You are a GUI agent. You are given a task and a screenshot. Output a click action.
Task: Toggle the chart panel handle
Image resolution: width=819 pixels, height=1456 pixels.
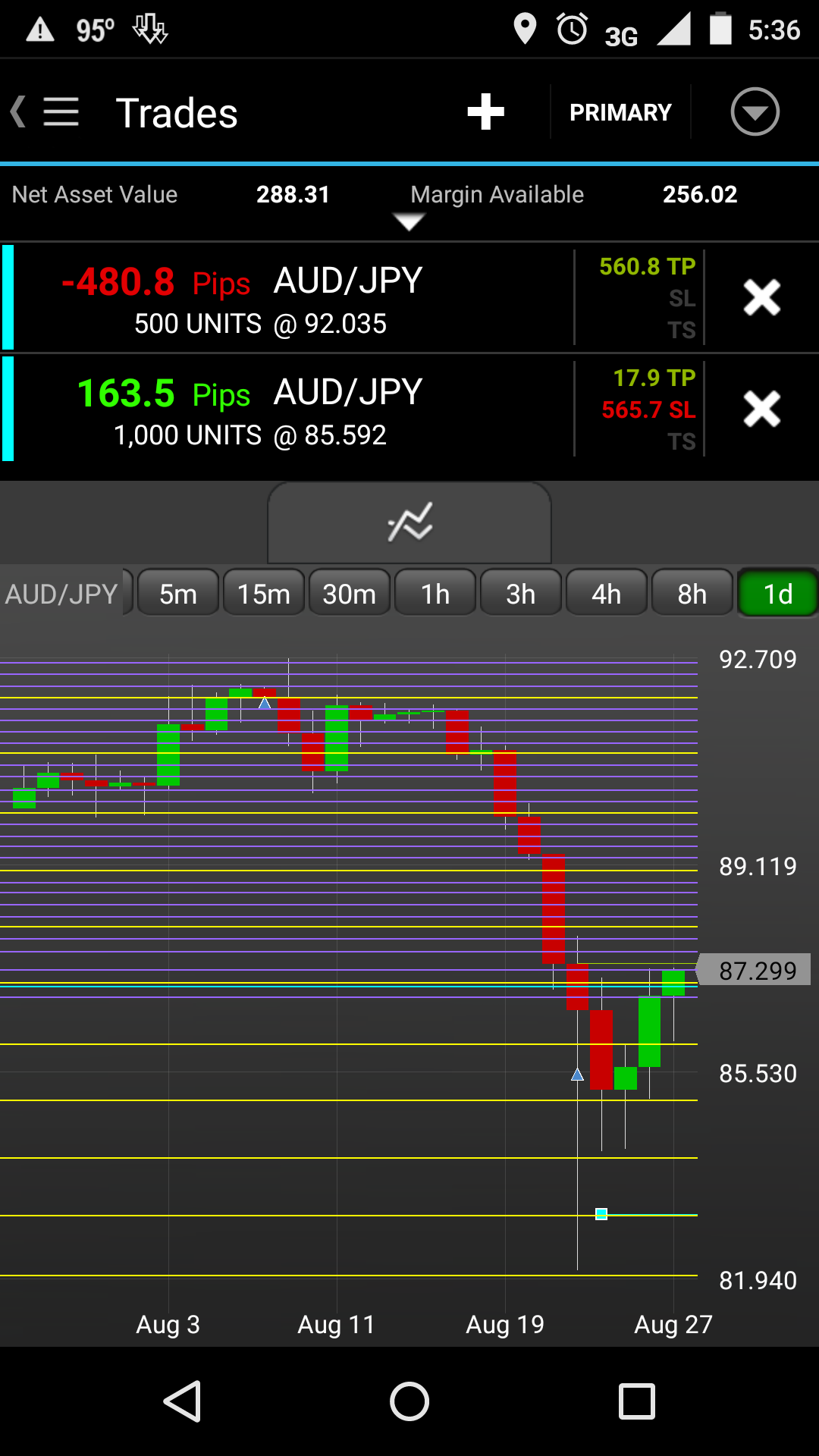pos(409,523)
